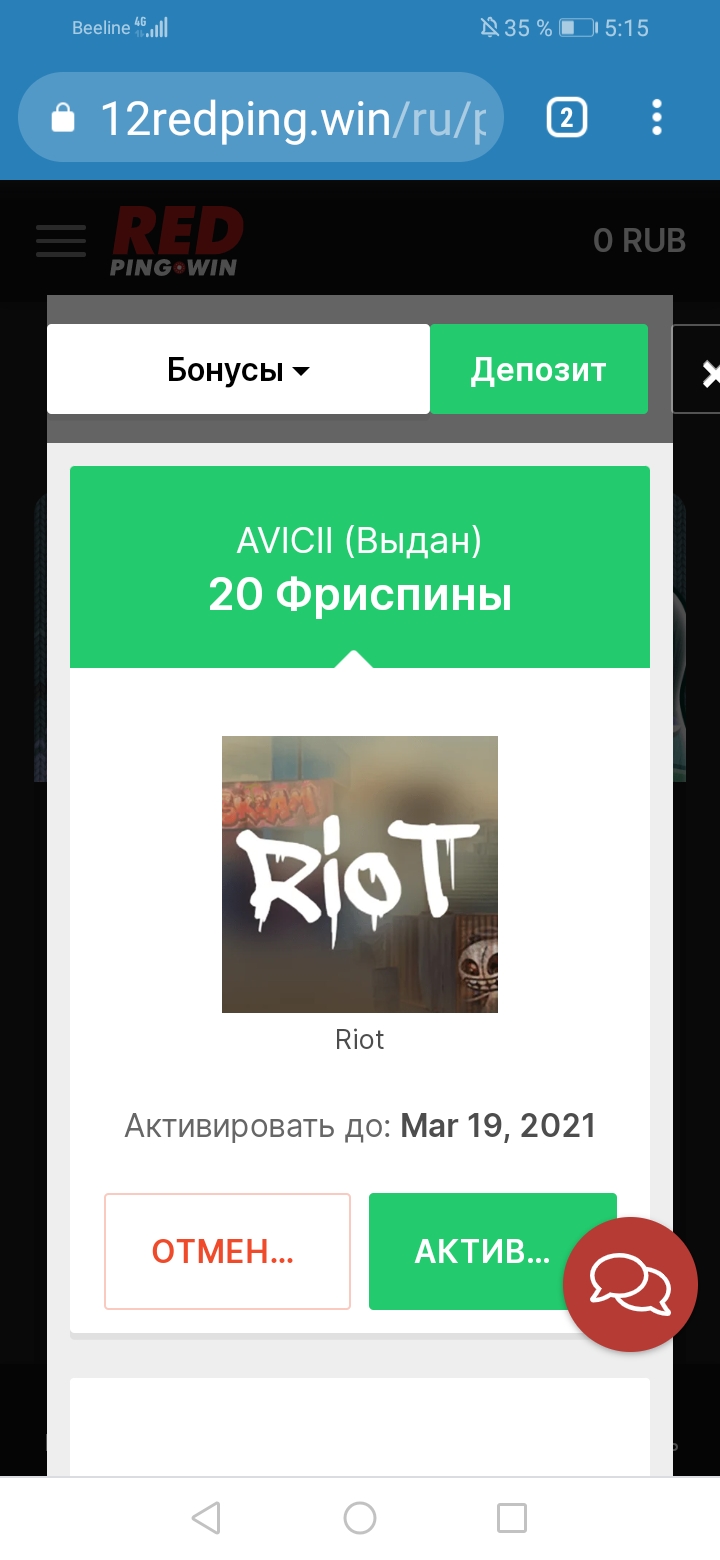Tap the green Депозит button
Viewport: 720px width, 1560px height.
[x=539, y=369]
